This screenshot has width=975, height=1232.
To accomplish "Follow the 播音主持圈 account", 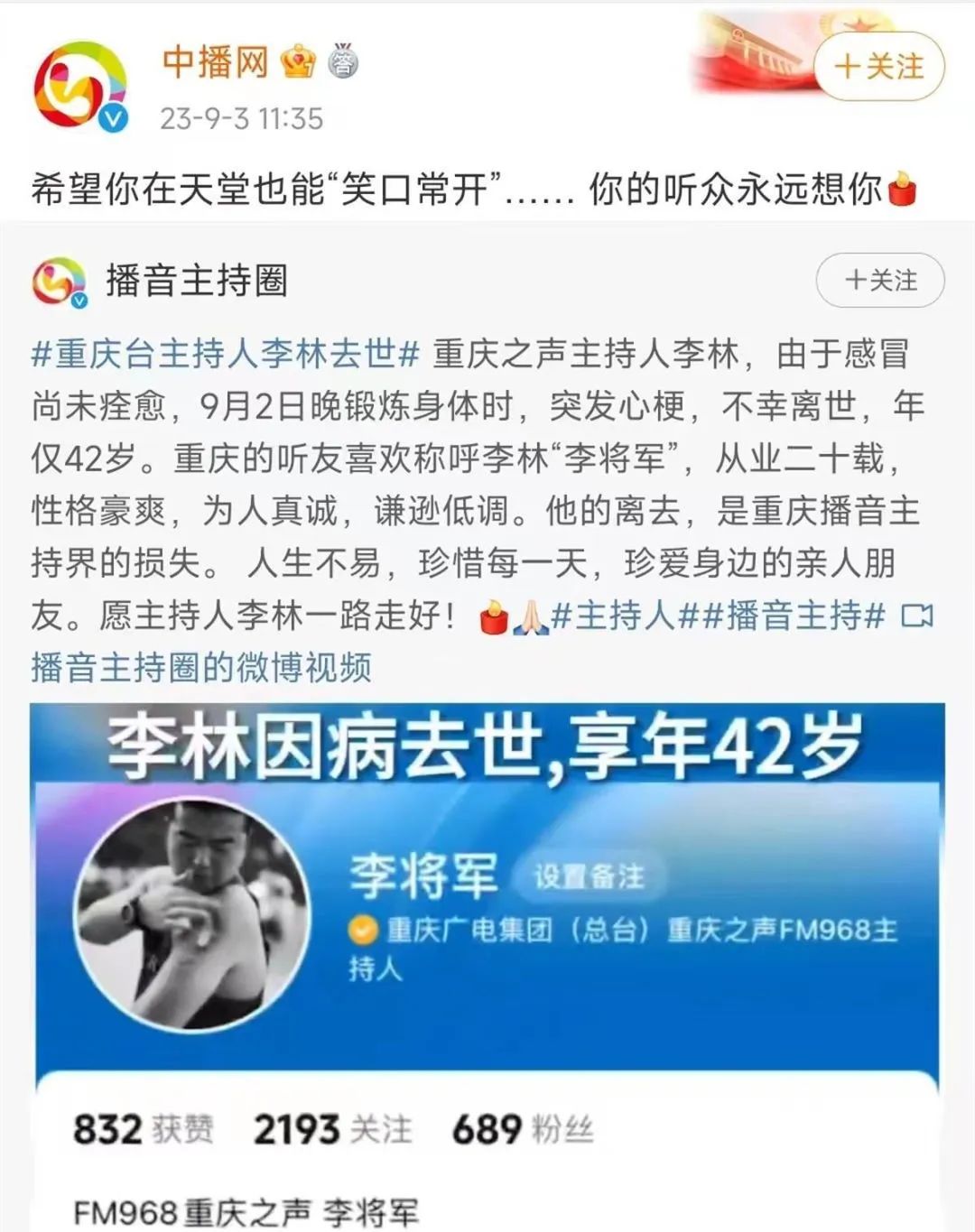I will [x=879, y=281].
